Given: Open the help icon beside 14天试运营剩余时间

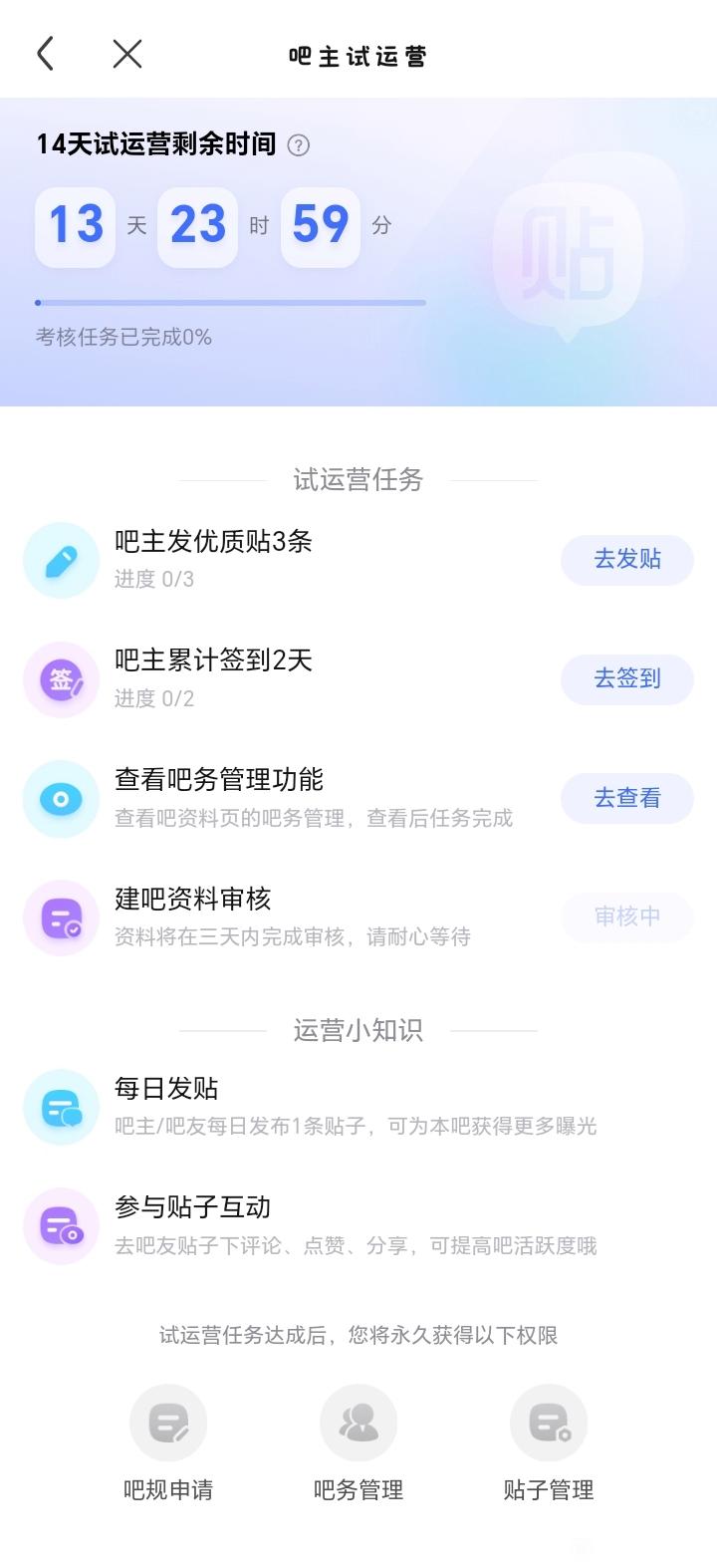Looking at the screenshot, I should point(298,145).
